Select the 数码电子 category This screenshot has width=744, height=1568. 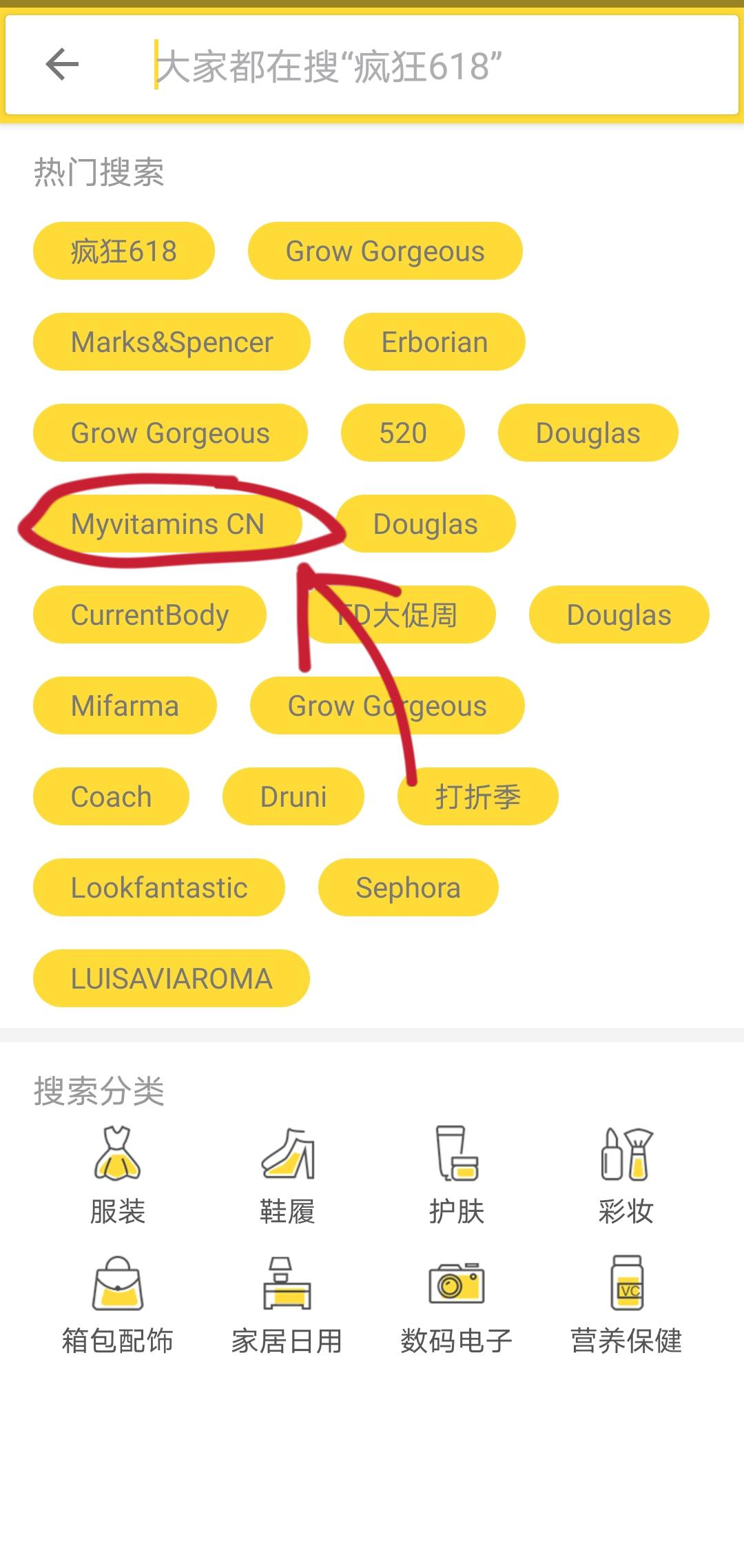(x=457, y=1305)
